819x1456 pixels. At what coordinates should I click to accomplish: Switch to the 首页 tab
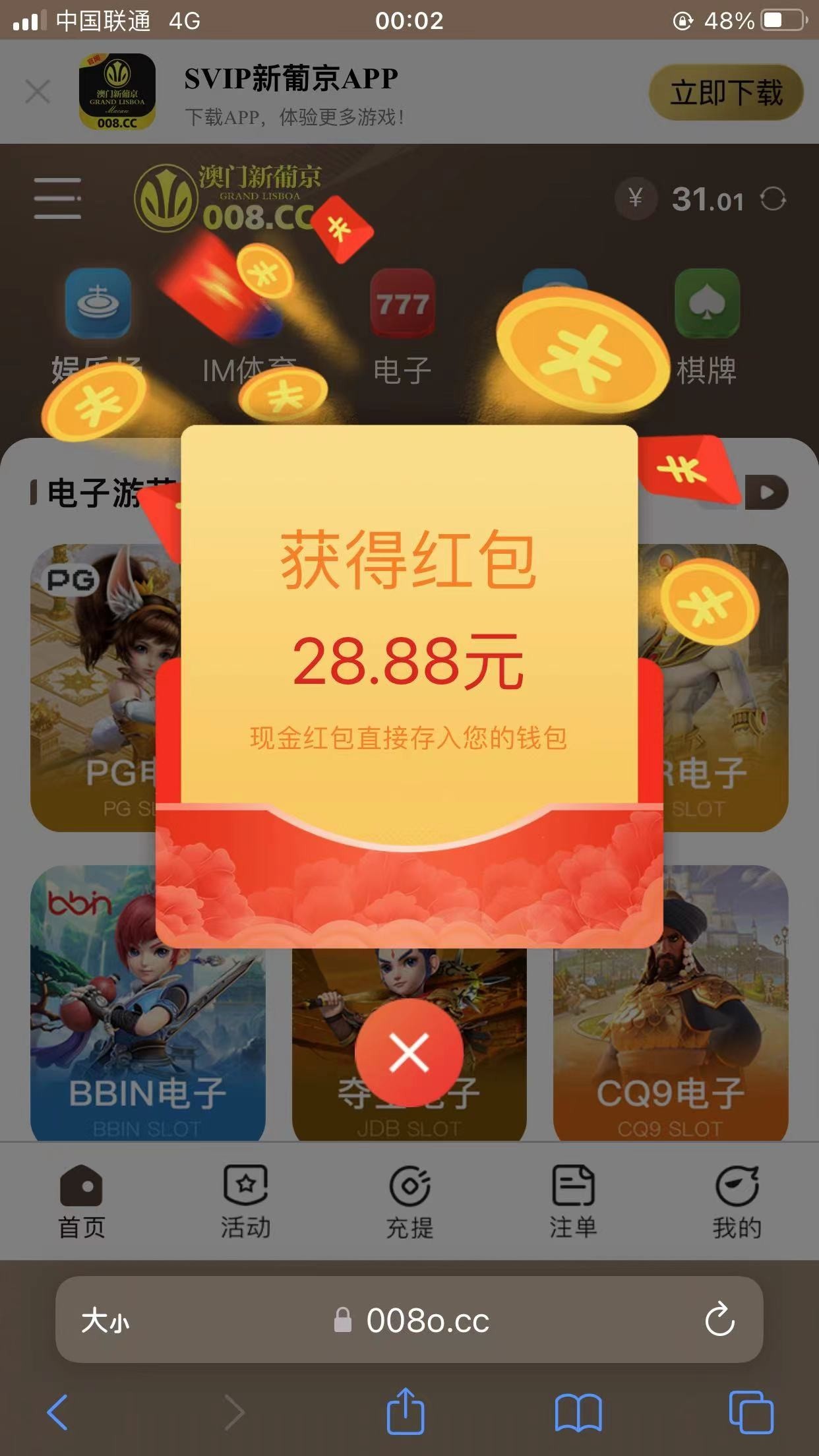pos(82,1201)
